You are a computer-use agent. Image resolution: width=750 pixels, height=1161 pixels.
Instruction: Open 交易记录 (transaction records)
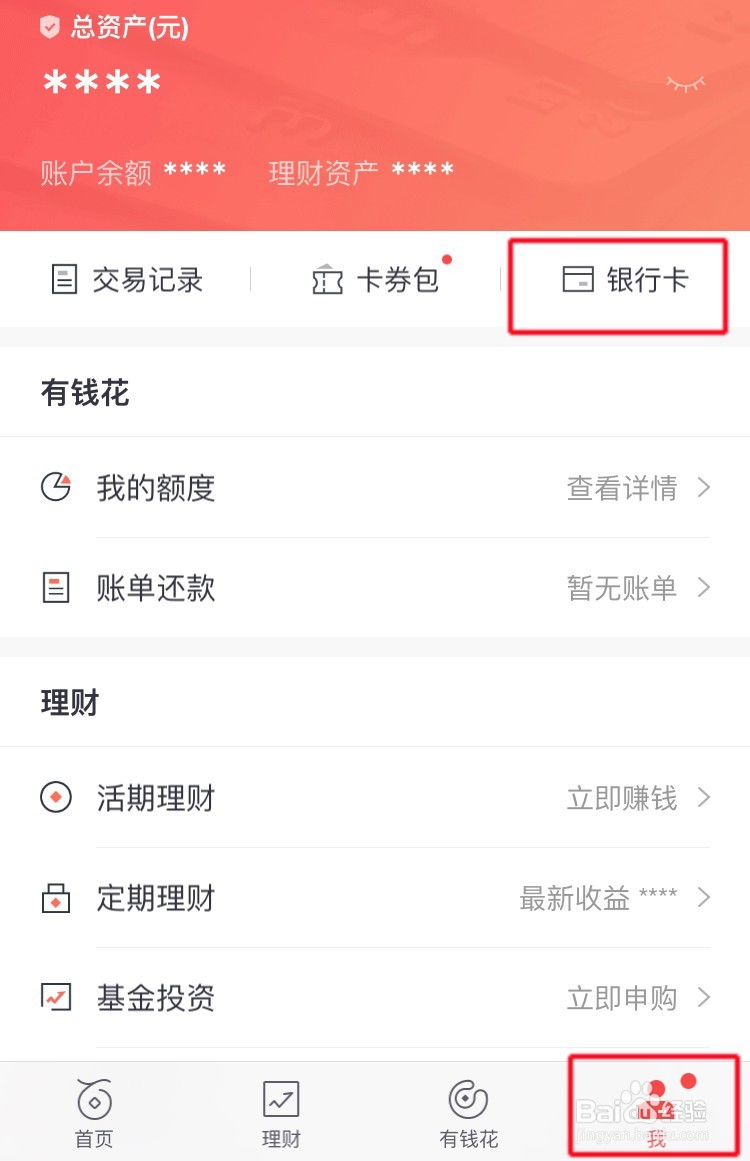tap(125, 280)
